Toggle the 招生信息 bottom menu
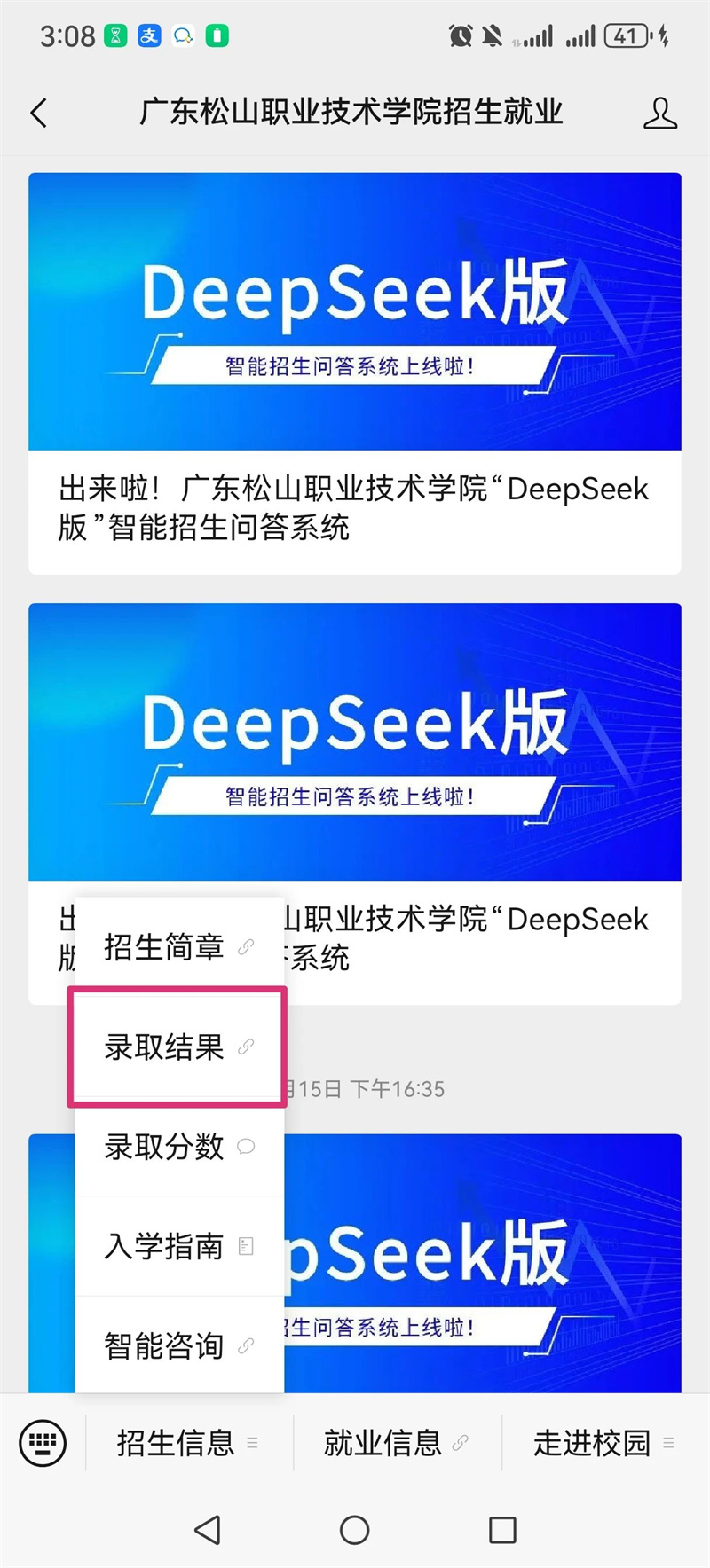 pyautogui.click(x=188, y=1443)
